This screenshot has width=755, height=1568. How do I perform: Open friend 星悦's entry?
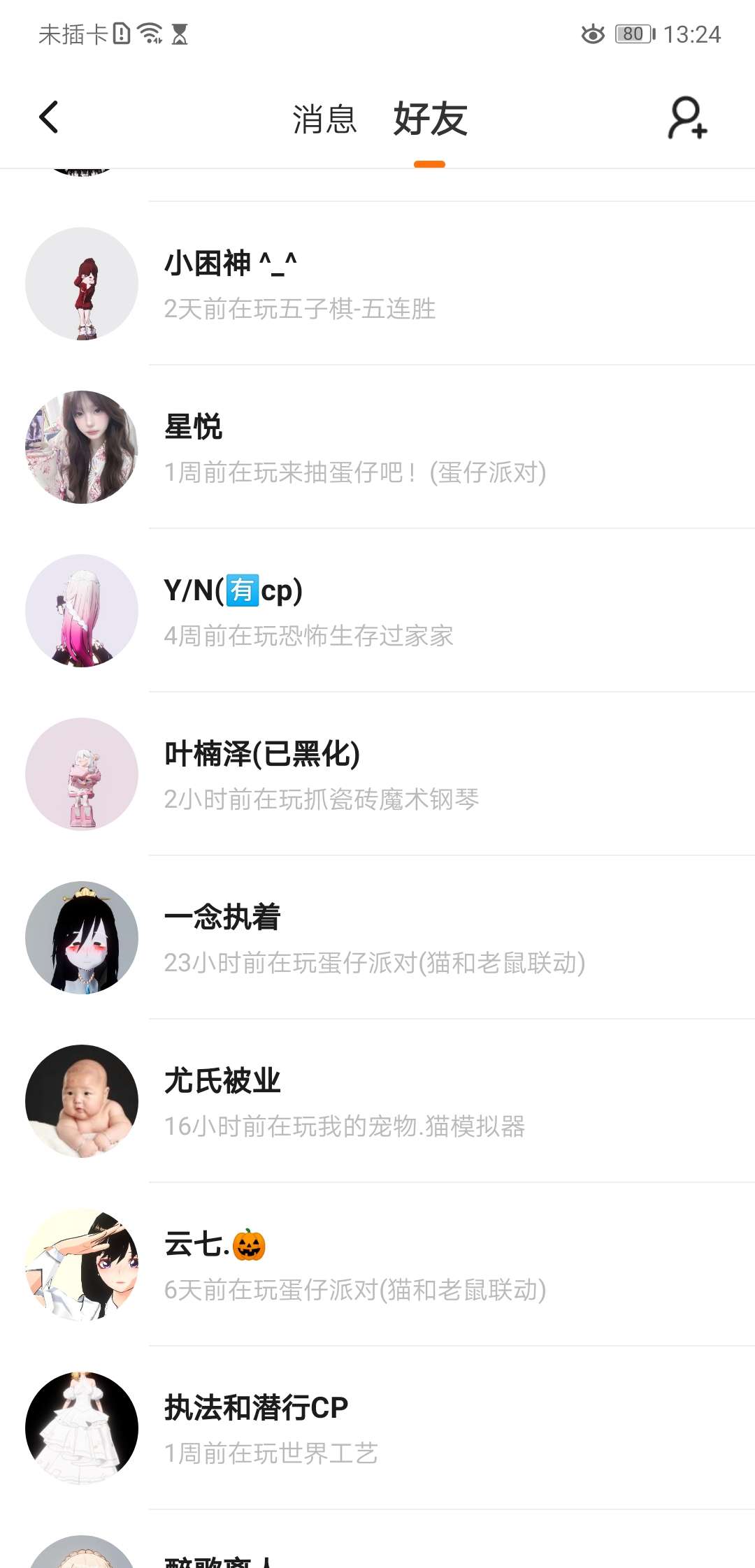tap(377, 447)
